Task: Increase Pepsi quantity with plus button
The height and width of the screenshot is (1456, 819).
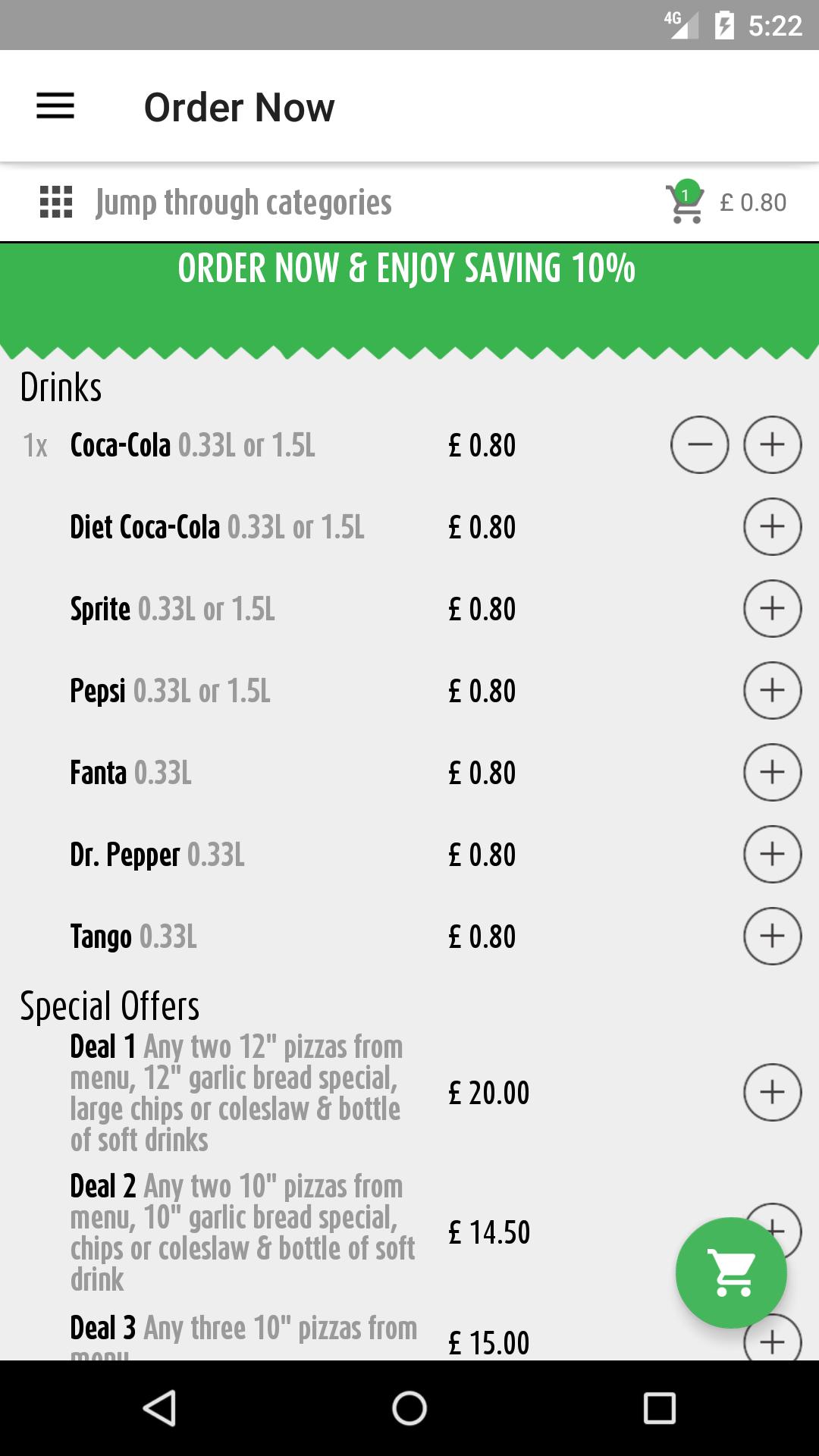Action: [772, 690]
